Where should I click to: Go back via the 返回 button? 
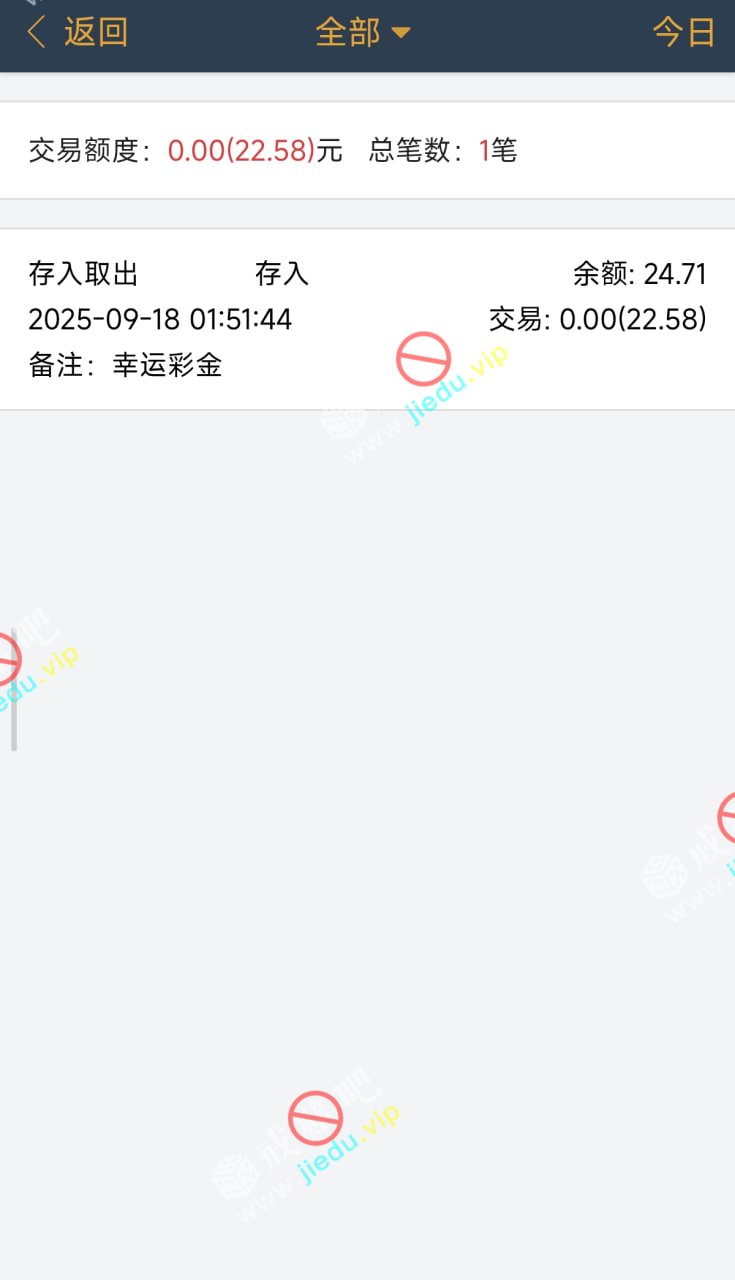tap(77, 32)
